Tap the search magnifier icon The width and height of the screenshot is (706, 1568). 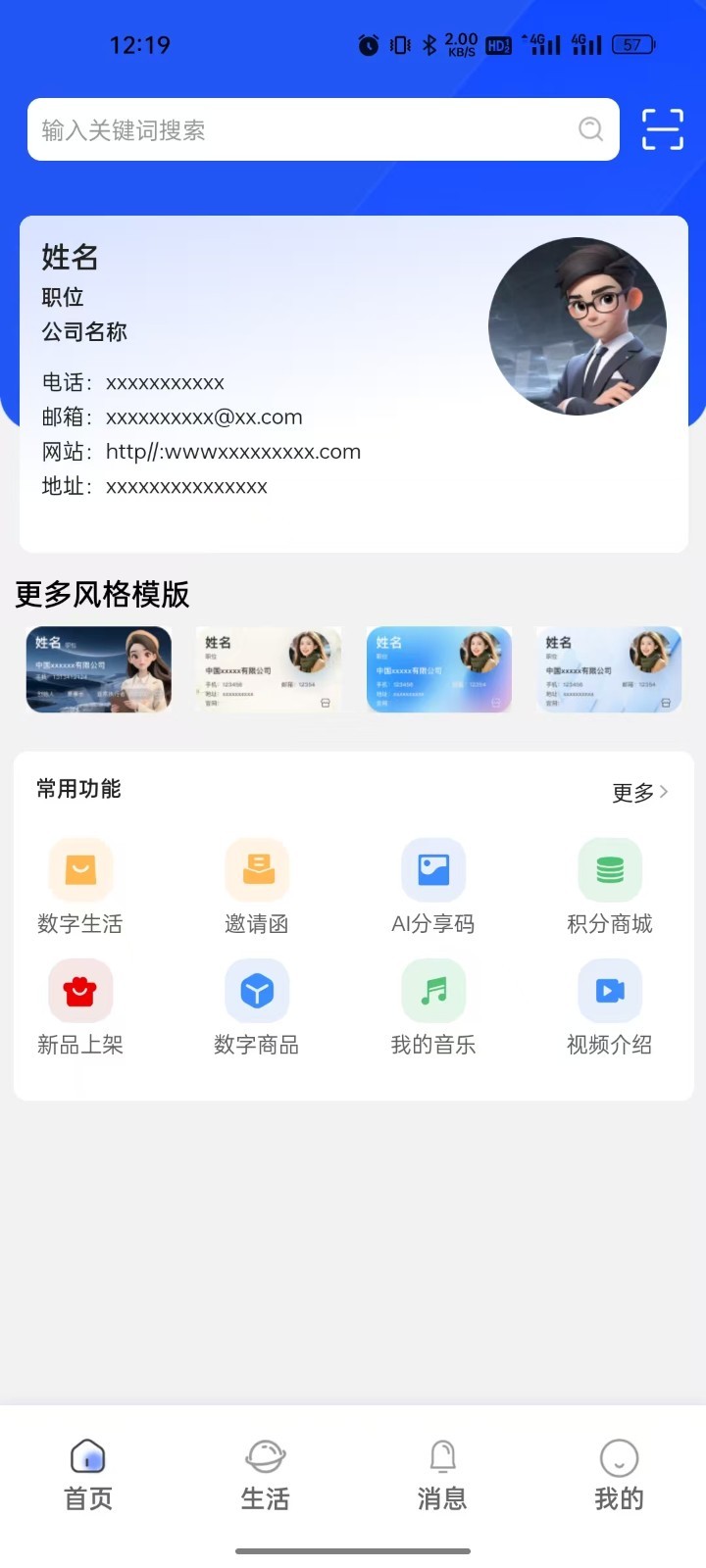[x=589, y=128]
